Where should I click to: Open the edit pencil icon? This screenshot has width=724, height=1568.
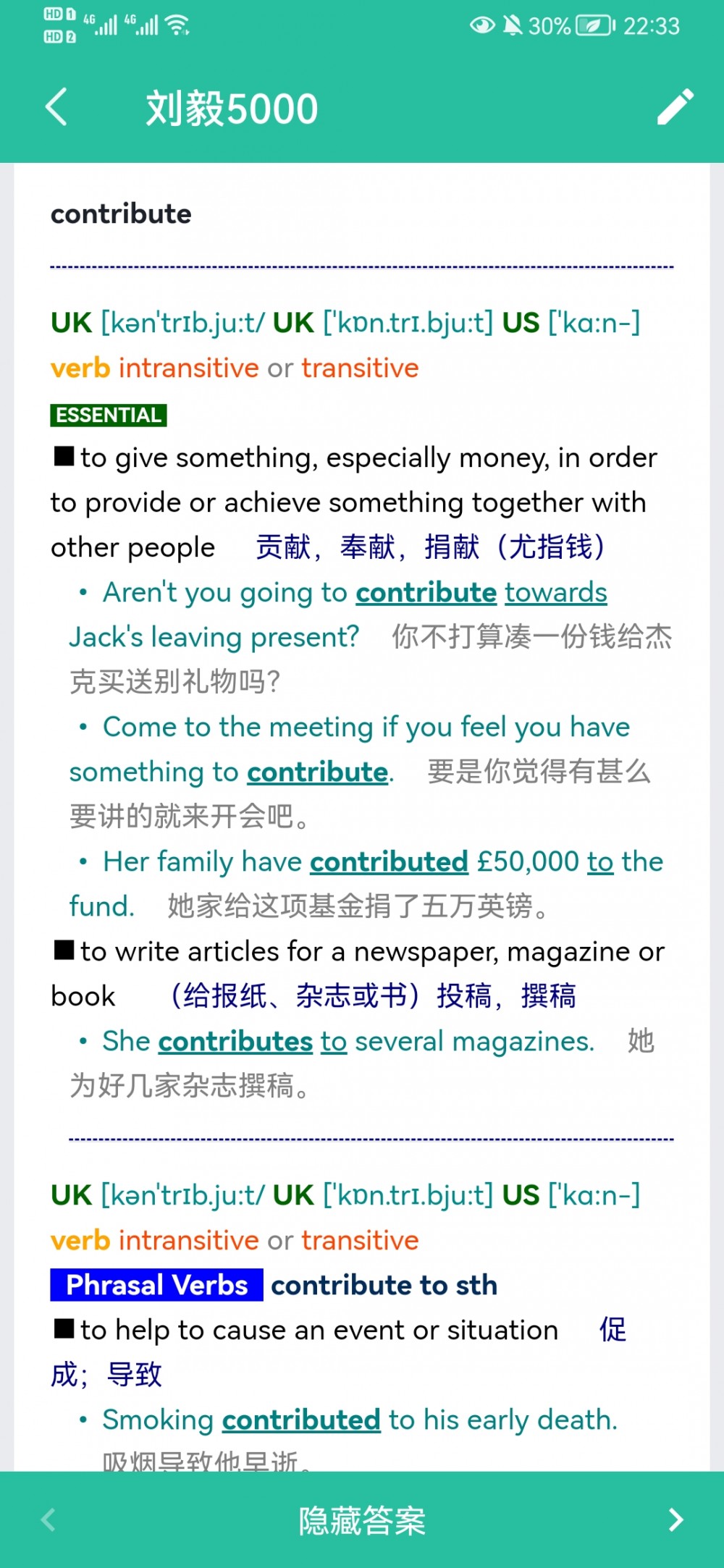tap(675, 108)
